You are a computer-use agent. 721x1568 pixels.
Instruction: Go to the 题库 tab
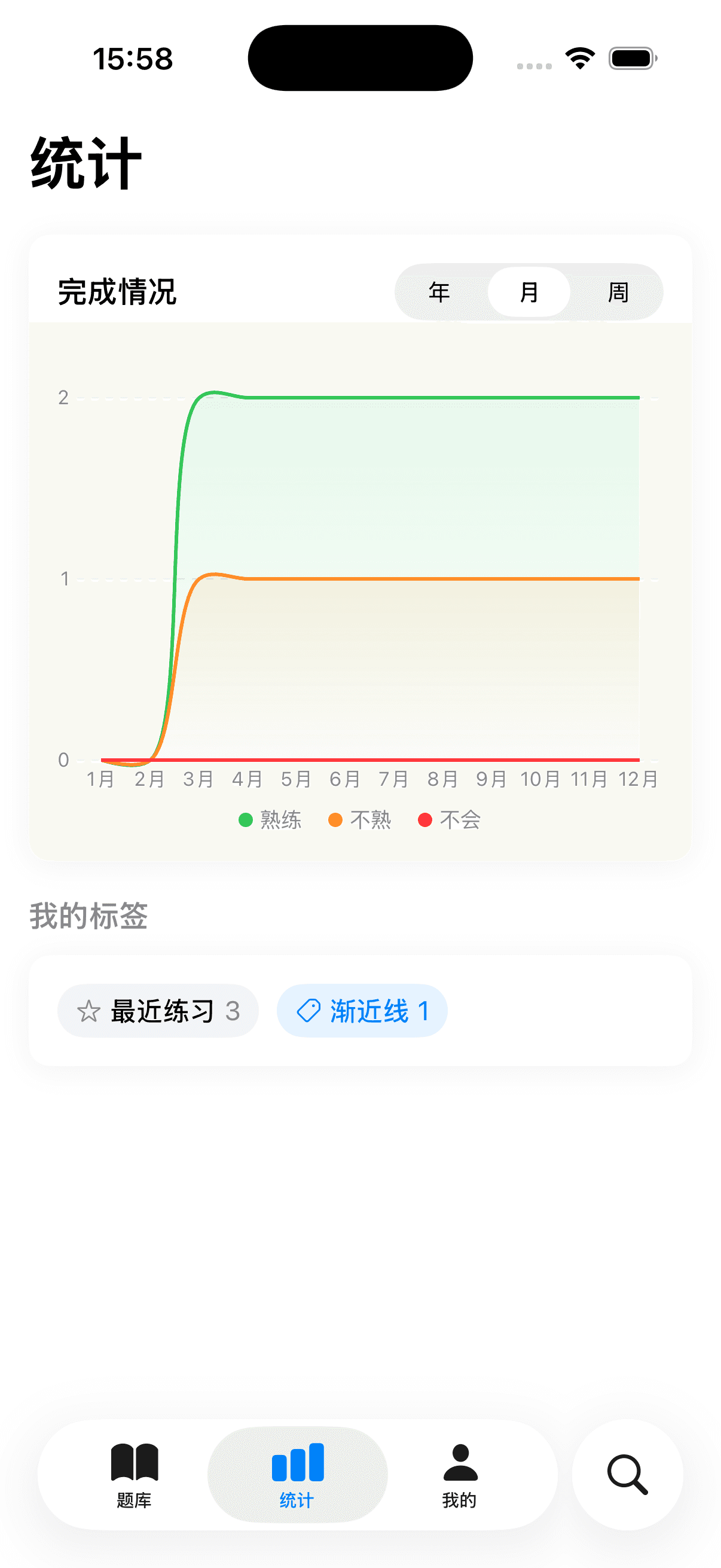coord(135,1475)
